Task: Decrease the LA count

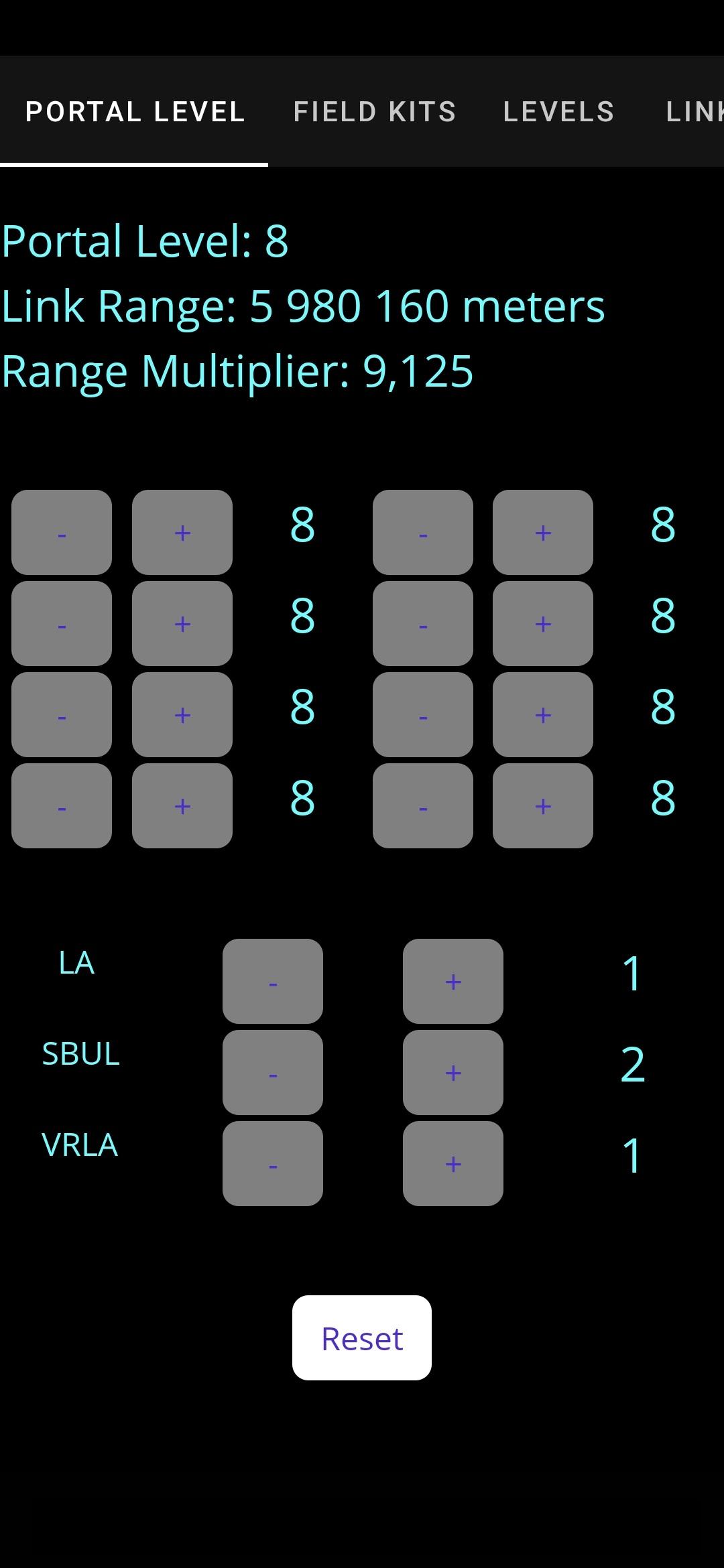Action: point(272,981)
